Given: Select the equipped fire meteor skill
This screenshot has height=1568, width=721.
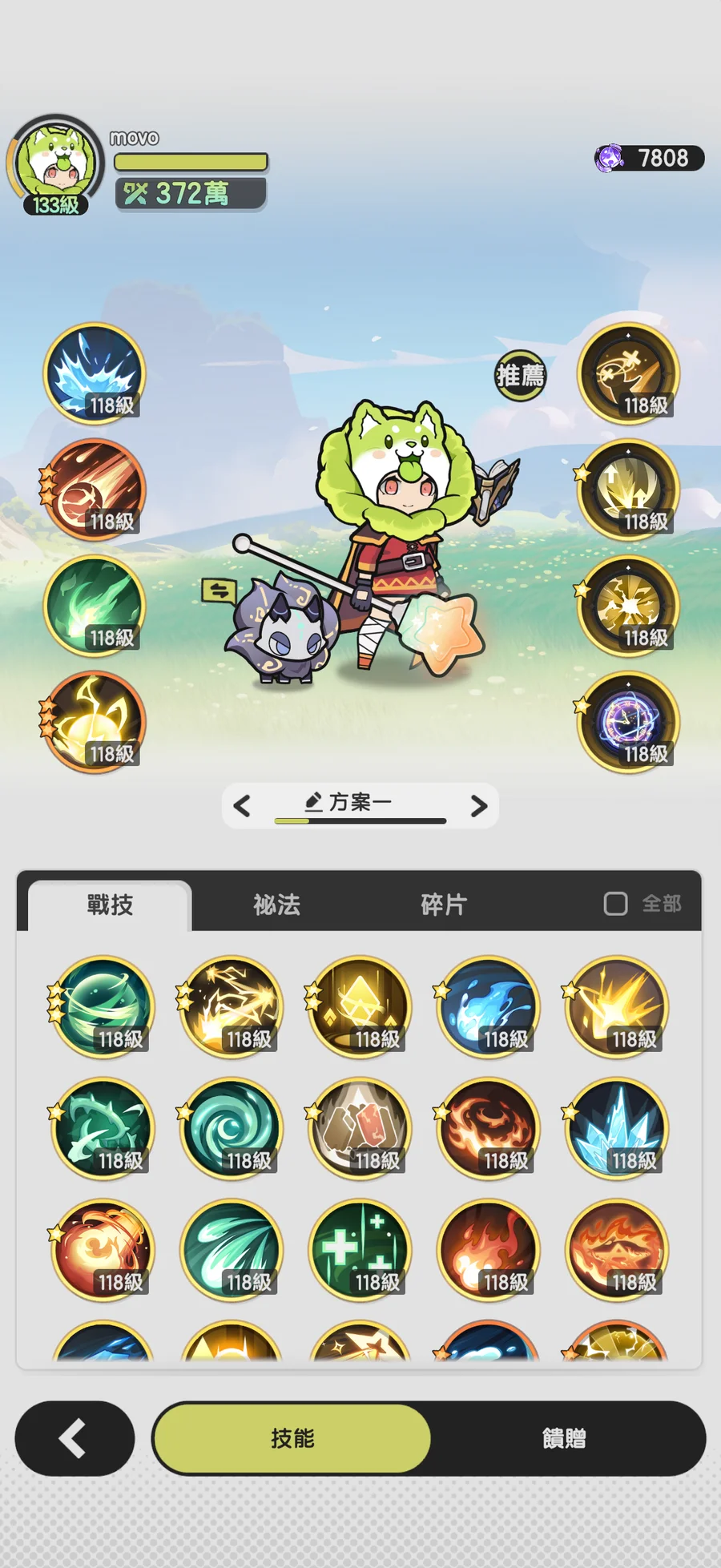Looking at the screenshot, I should pyautogui.click(x=94, y=489).
